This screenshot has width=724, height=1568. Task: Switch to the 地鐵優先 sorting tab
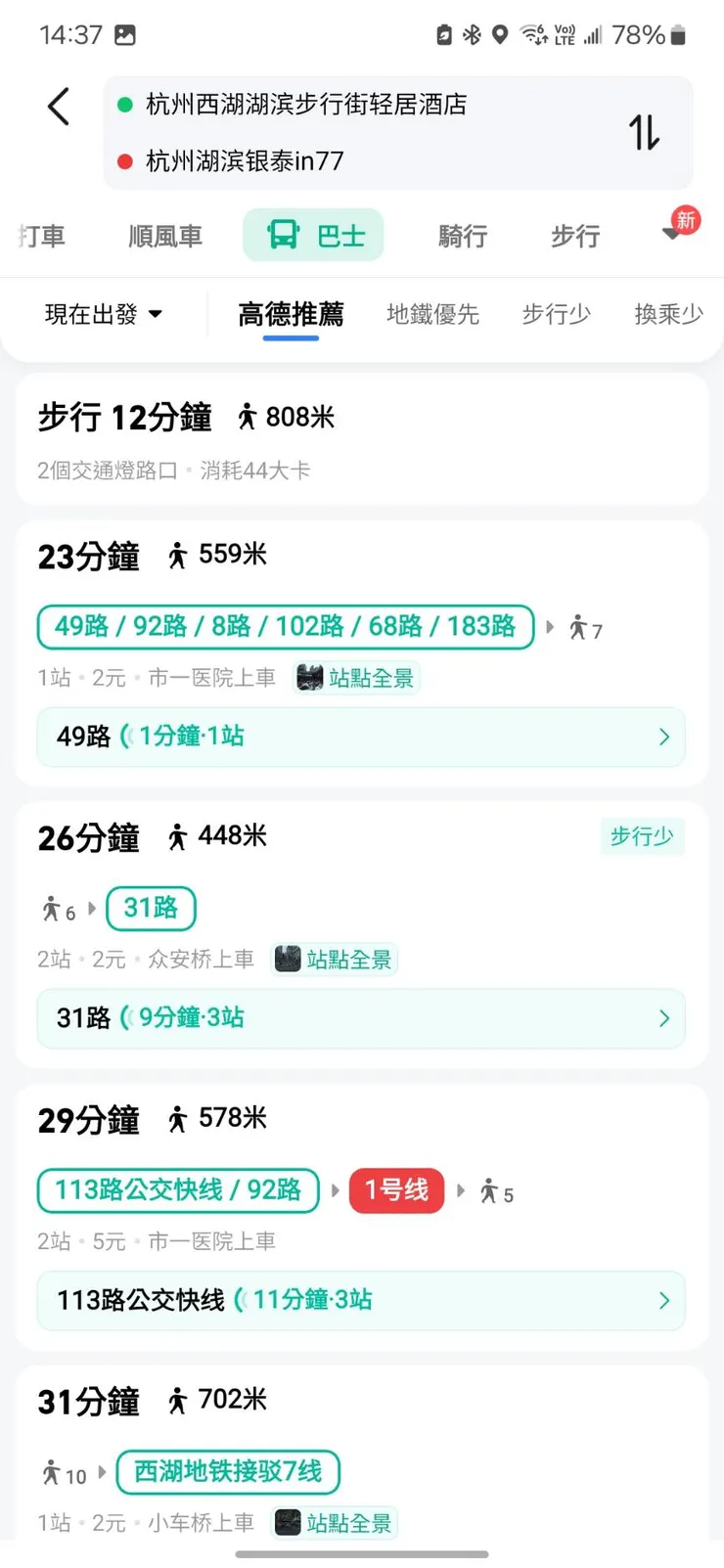431,314
